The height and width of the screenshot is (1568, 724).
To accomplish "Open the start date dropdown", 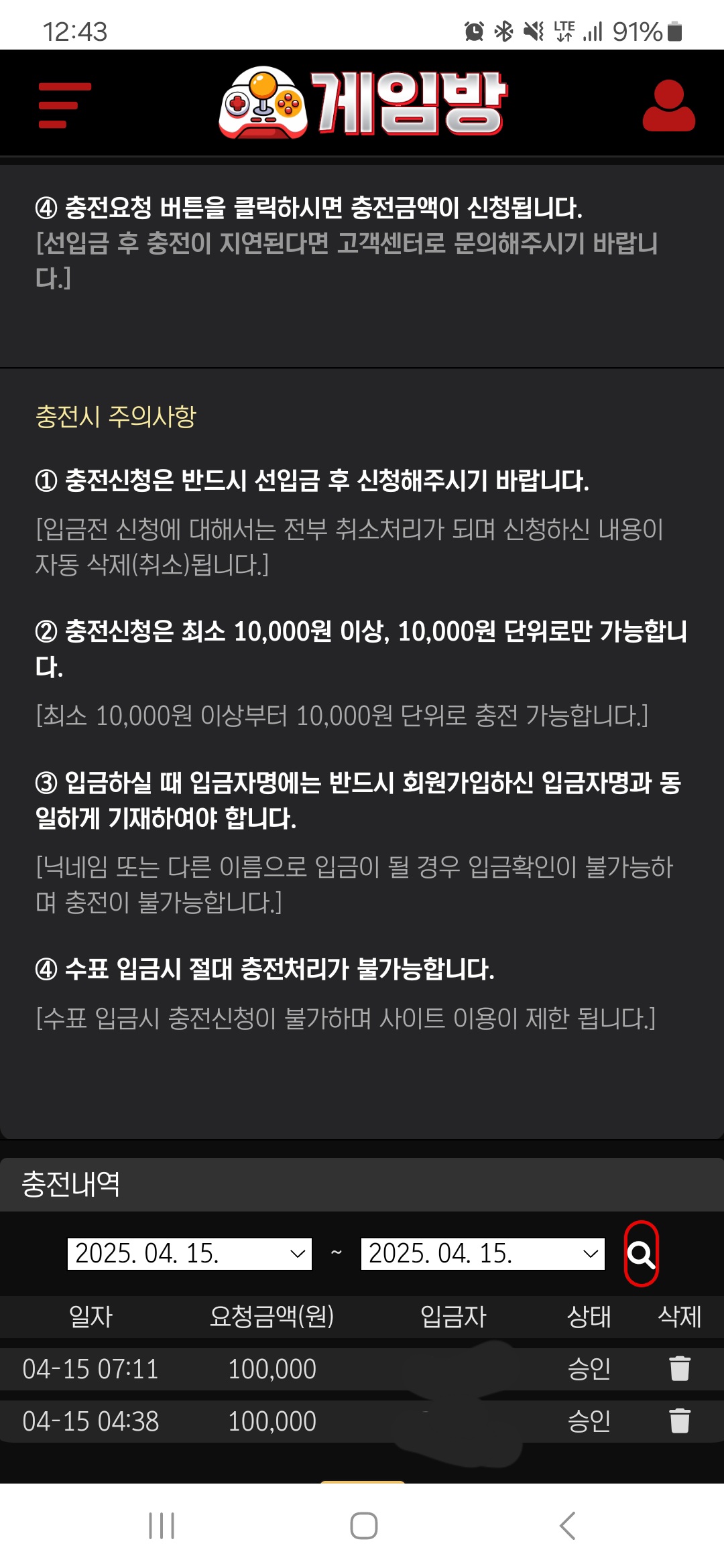I will [x=190, y=1254].
